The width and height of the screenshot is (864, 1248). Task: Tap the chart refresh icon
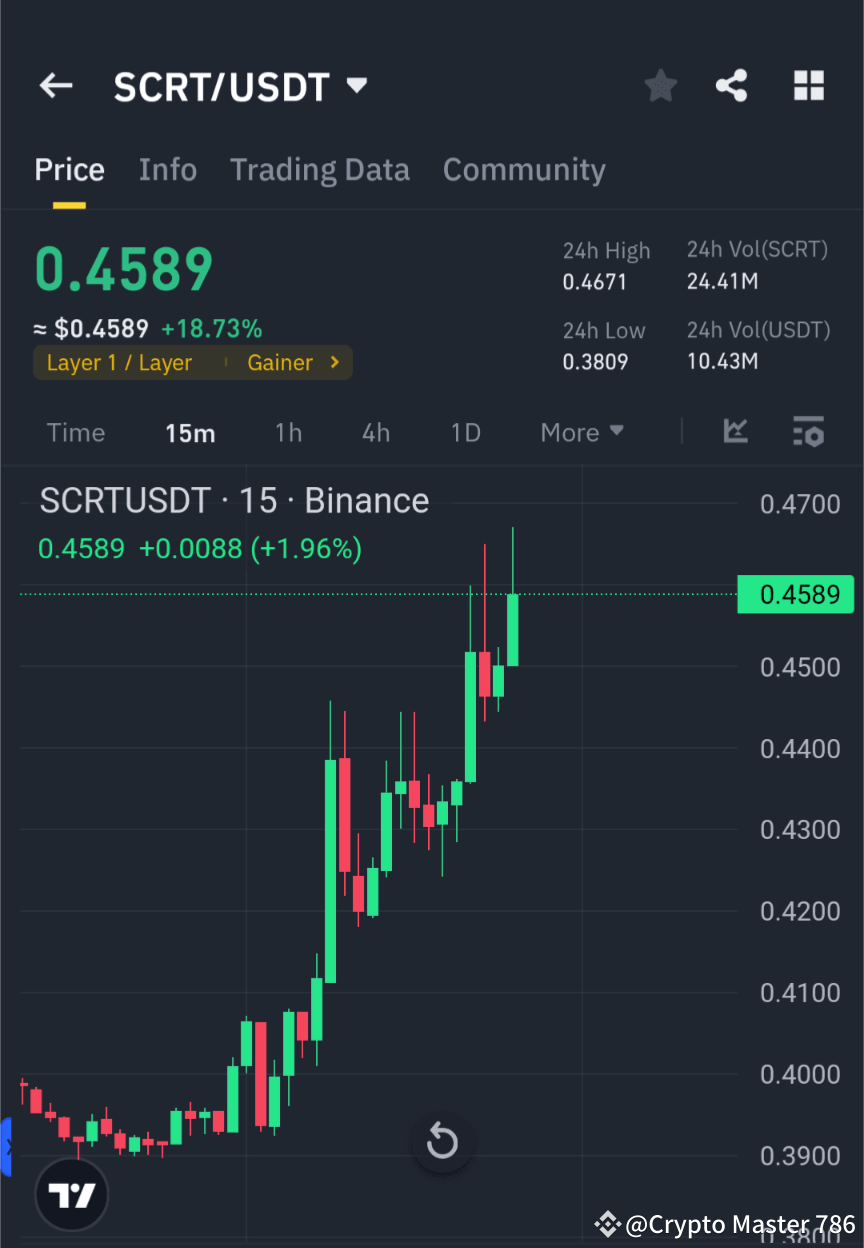[x=441, y=1142]
